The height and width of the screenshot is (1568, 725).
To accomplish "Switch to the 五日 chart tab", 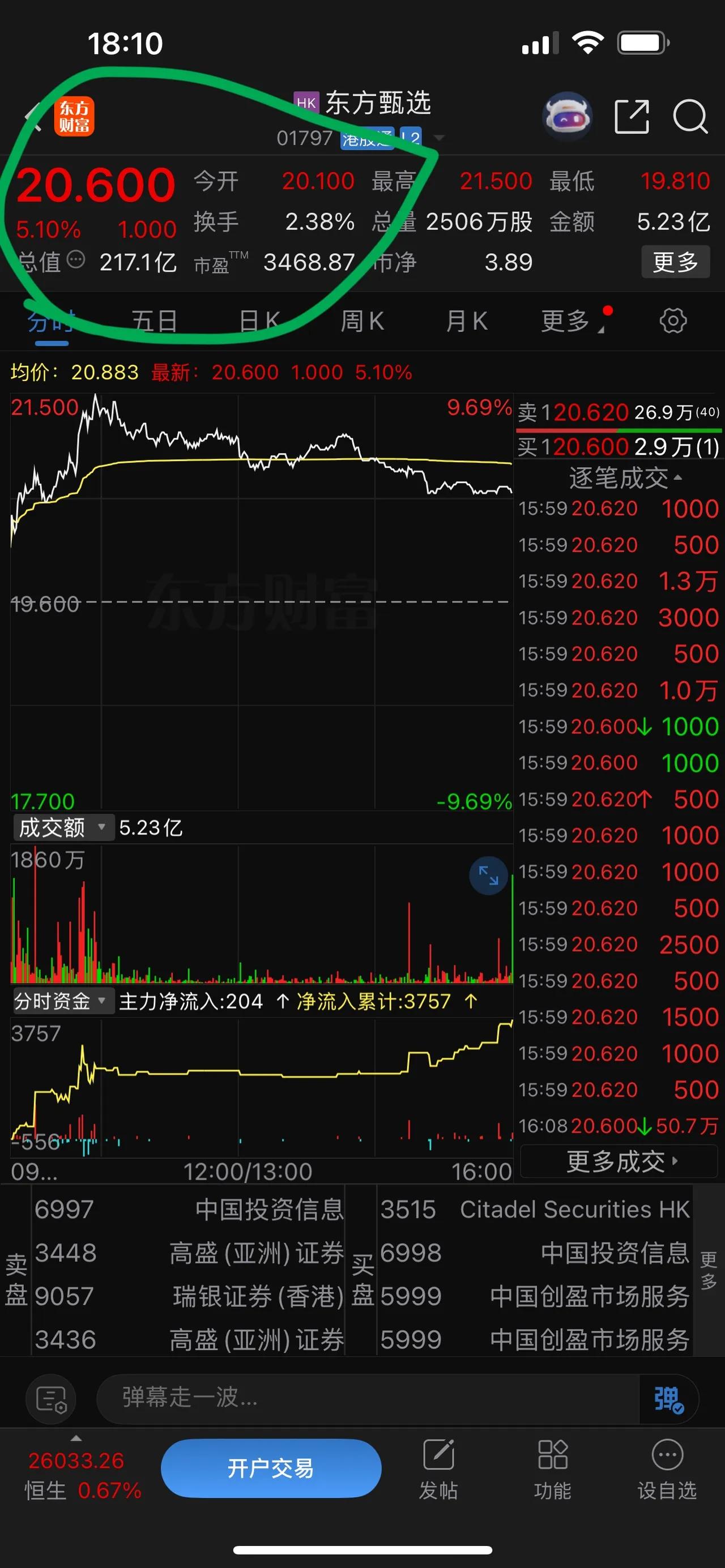I will pos(154,321).
